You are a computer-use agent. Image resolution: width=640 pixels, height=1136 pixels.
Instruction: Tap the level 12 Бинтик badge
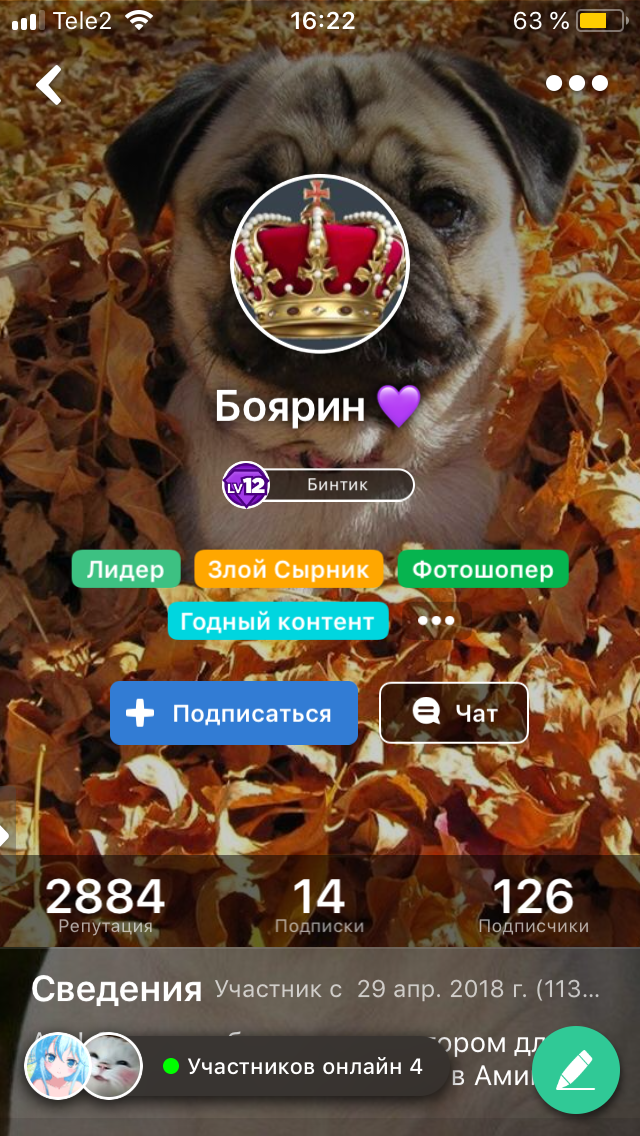click(x=318, y=485)
